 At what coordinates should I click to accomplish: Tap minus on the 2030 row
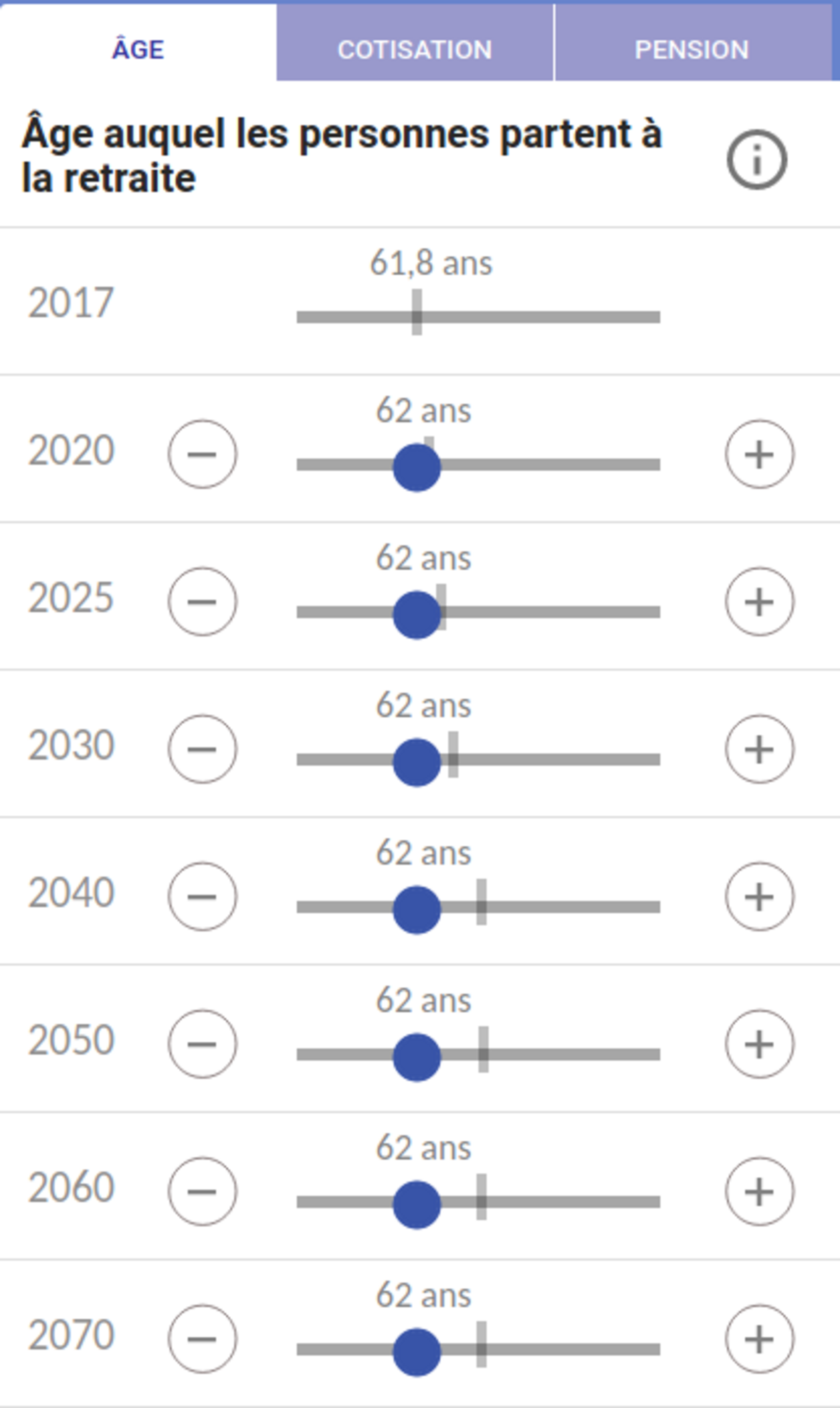[202, 749]
